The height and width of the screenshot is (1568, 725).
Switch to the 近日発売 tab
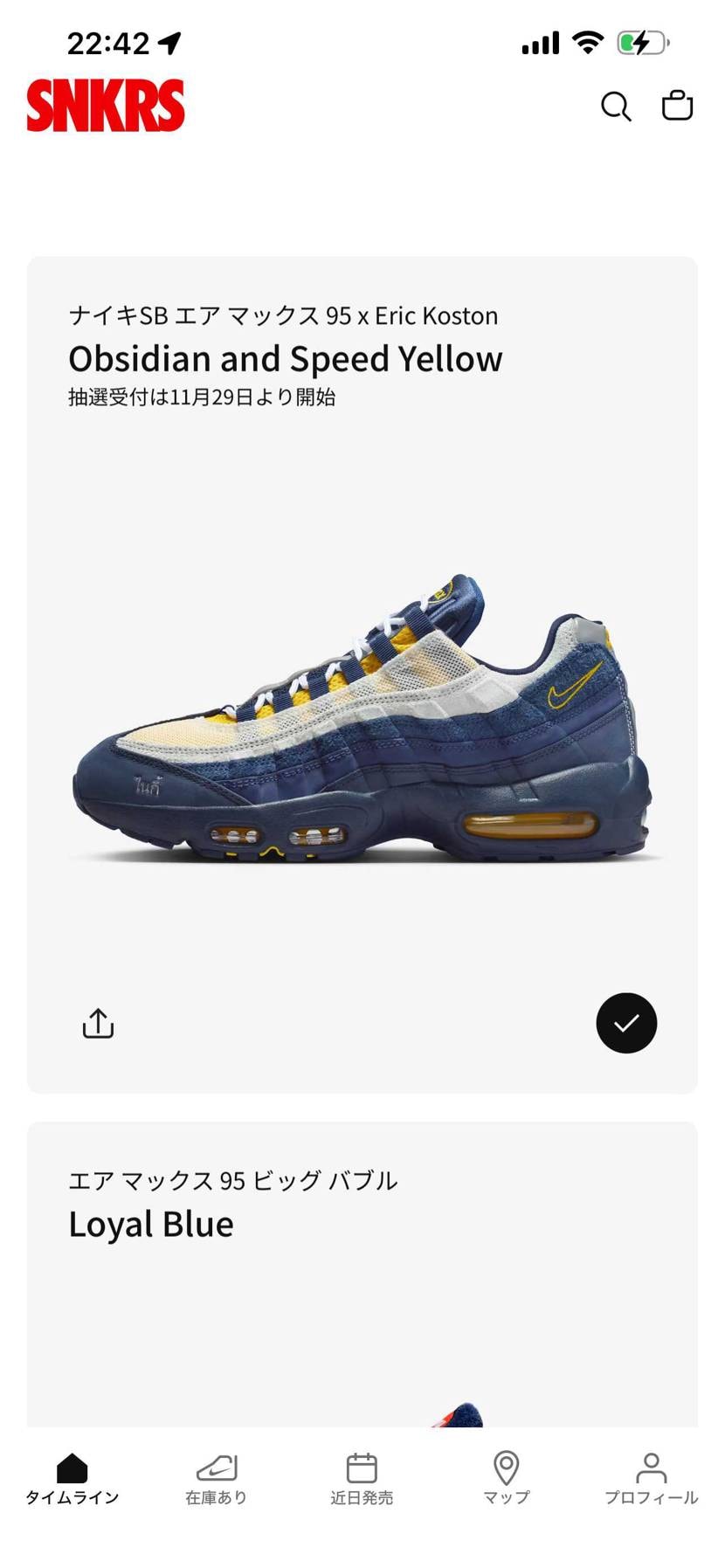click(x=362, y=1479)
